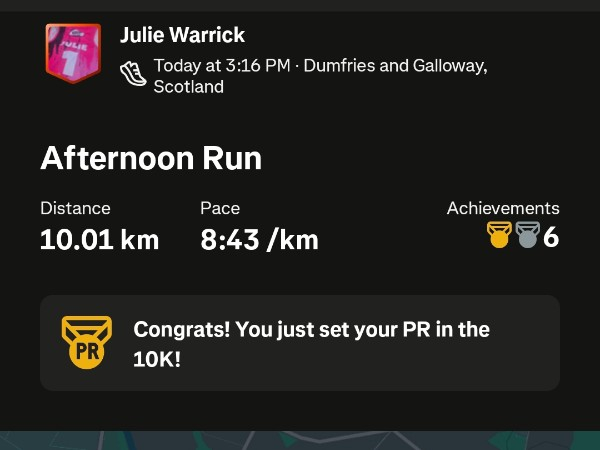Open Julie Warrick's profile picture

73,54
